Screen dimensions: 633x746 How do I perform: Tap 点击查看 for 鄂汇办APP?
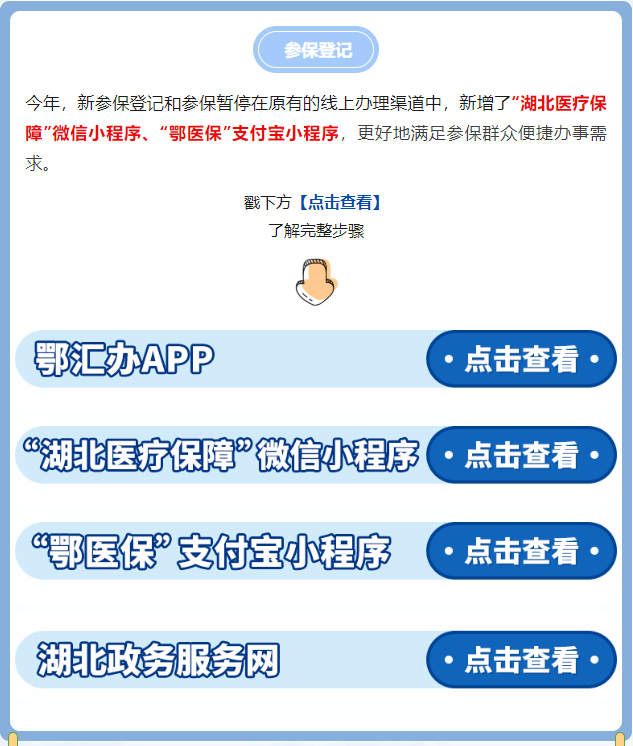click(521, 359)
